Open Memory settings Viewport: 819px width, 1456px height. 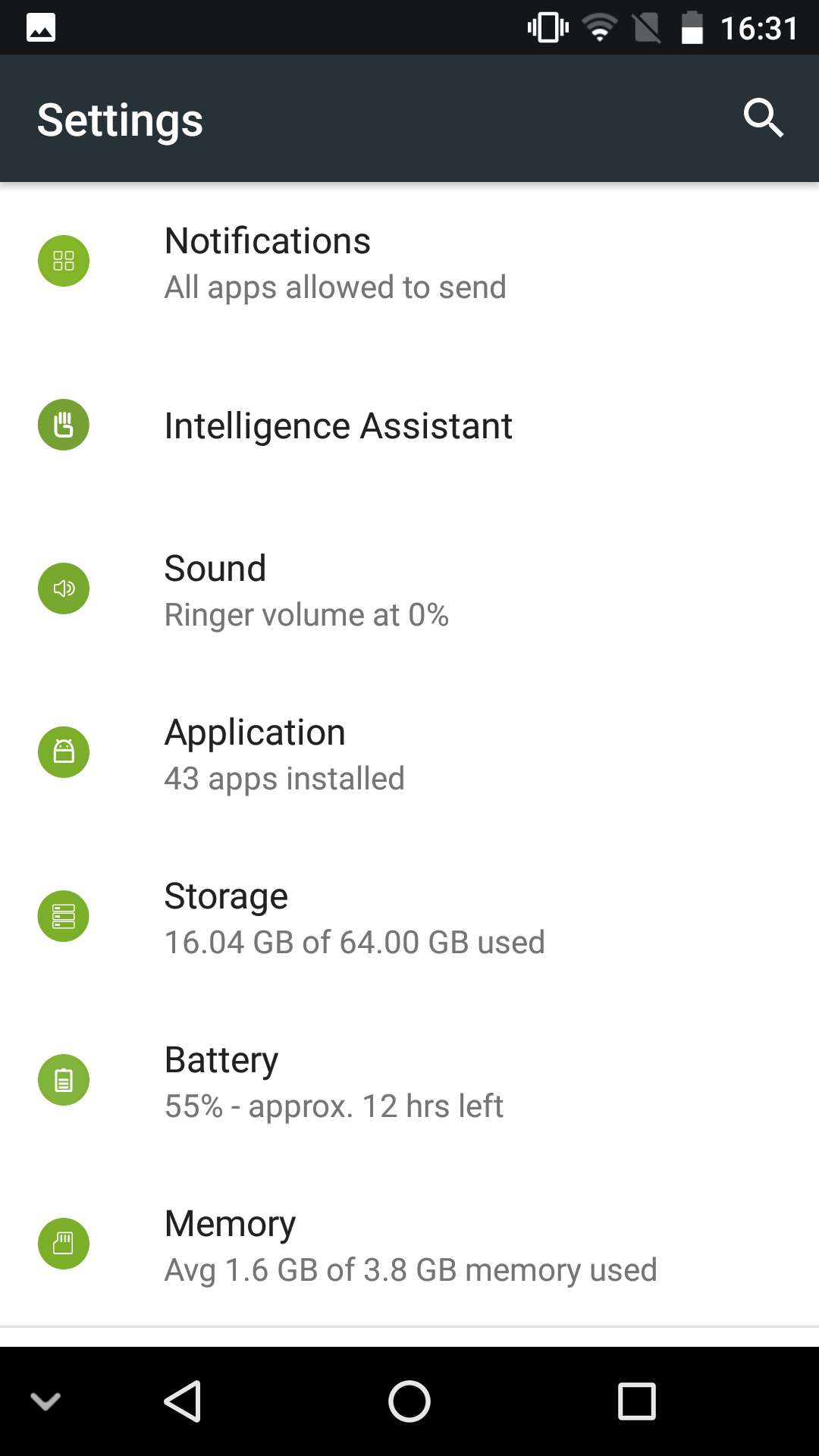pos(409,1244)
